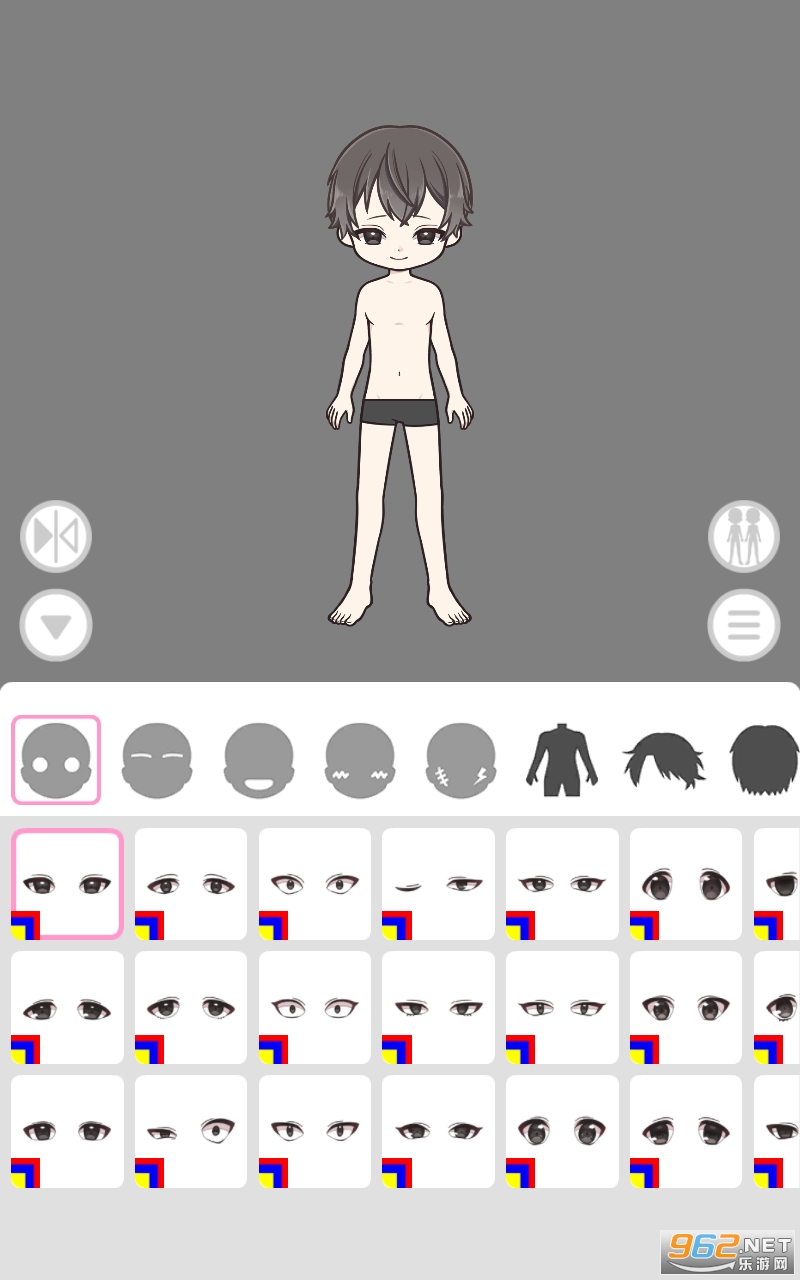This screenshot has width=800, height=1280.
Task: Switch to the body category tab
Action: tap(562, 760)
